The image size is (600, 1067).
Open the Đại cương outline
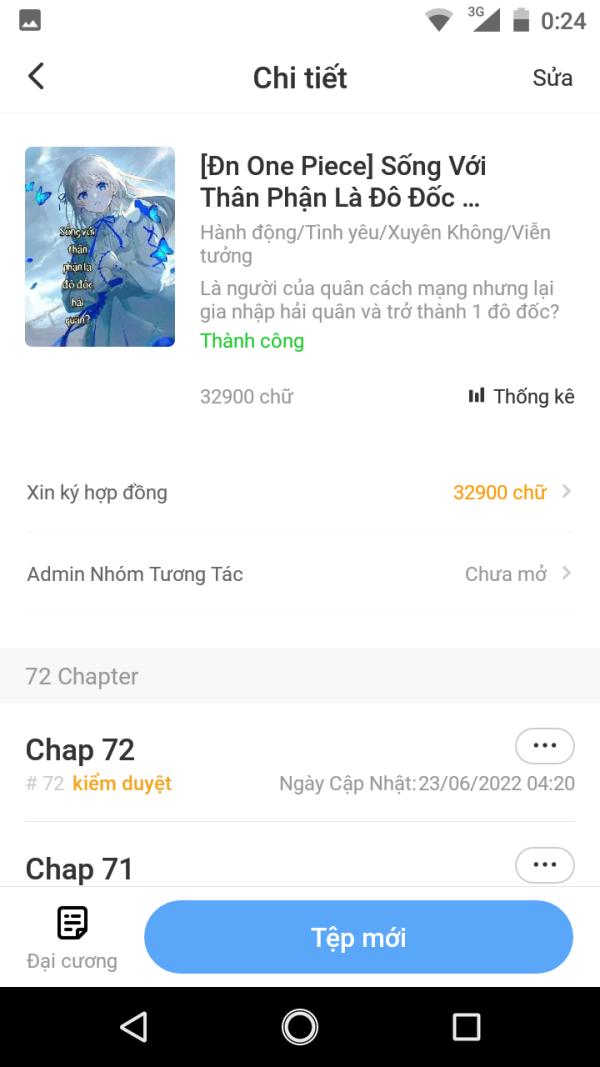tap(72, 938)
